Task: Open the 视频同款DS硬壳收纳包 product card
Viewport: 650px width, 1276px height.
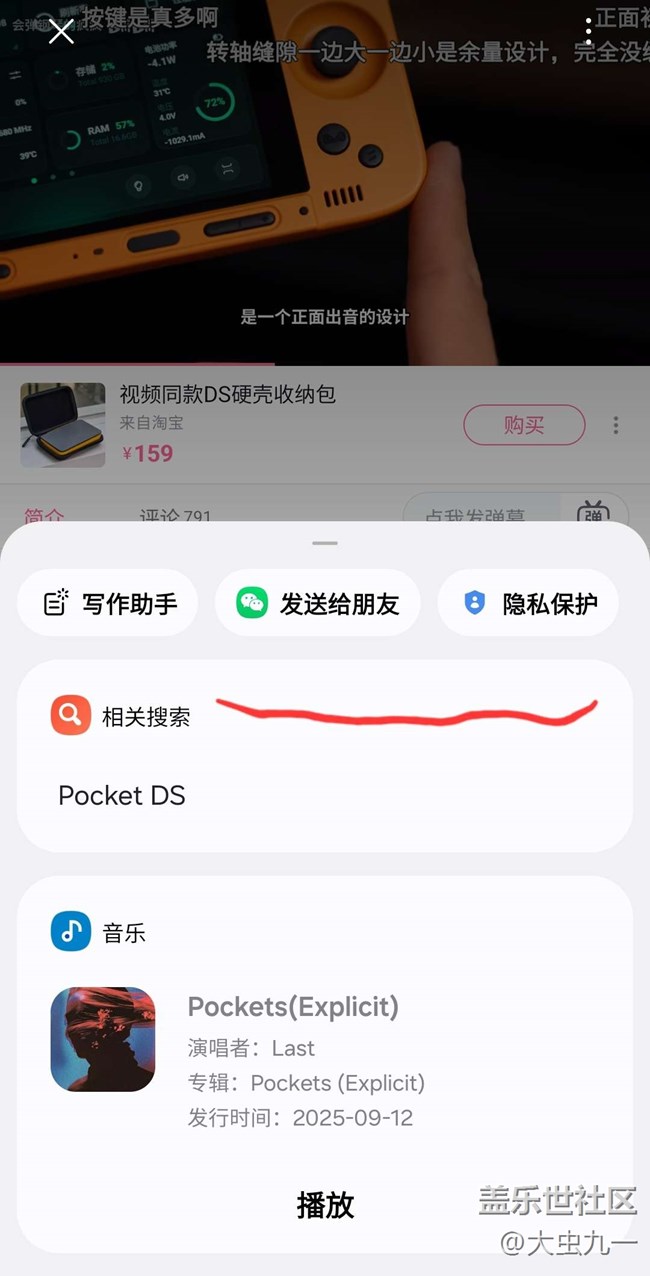Action: pos(227,395)
